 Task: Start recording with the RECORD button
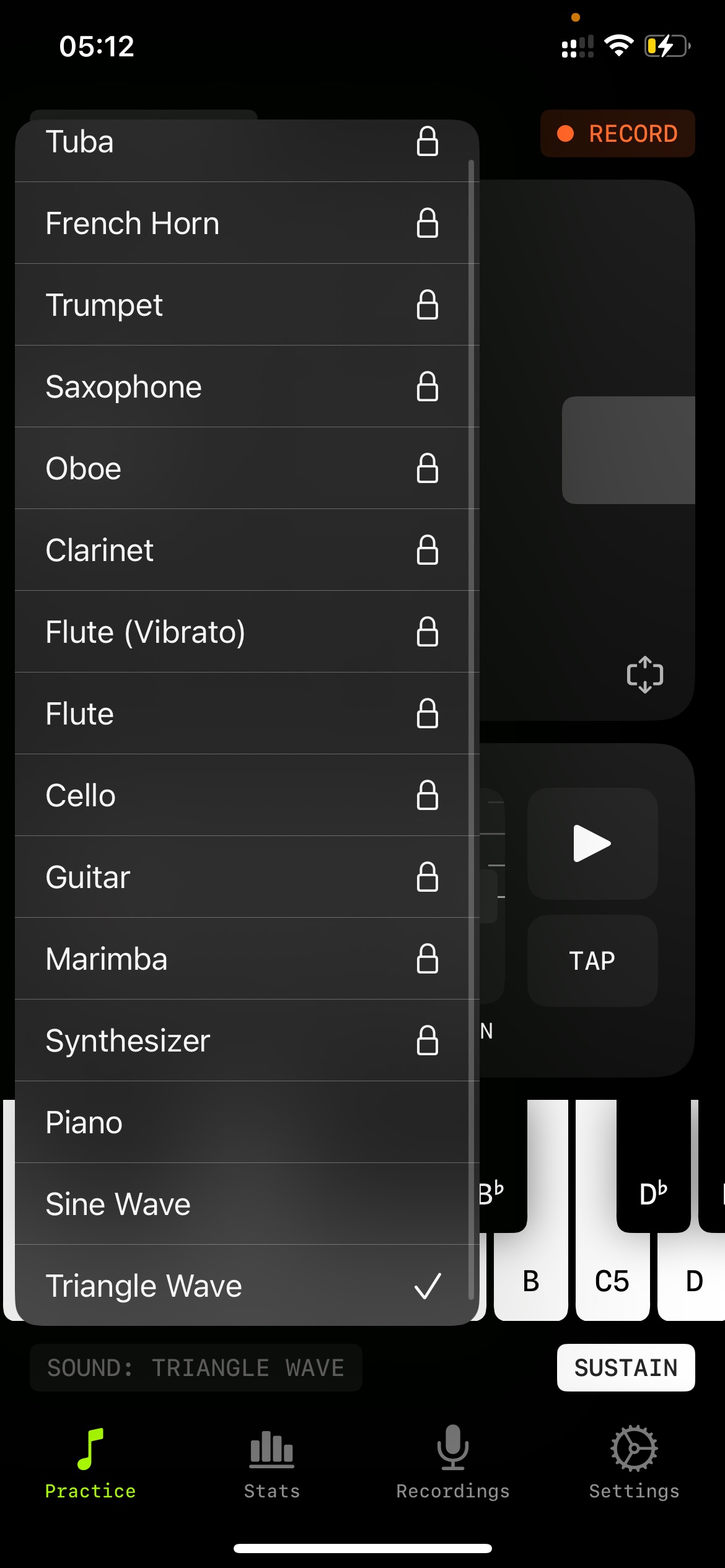pyautogui.click(x=617, y=134)
